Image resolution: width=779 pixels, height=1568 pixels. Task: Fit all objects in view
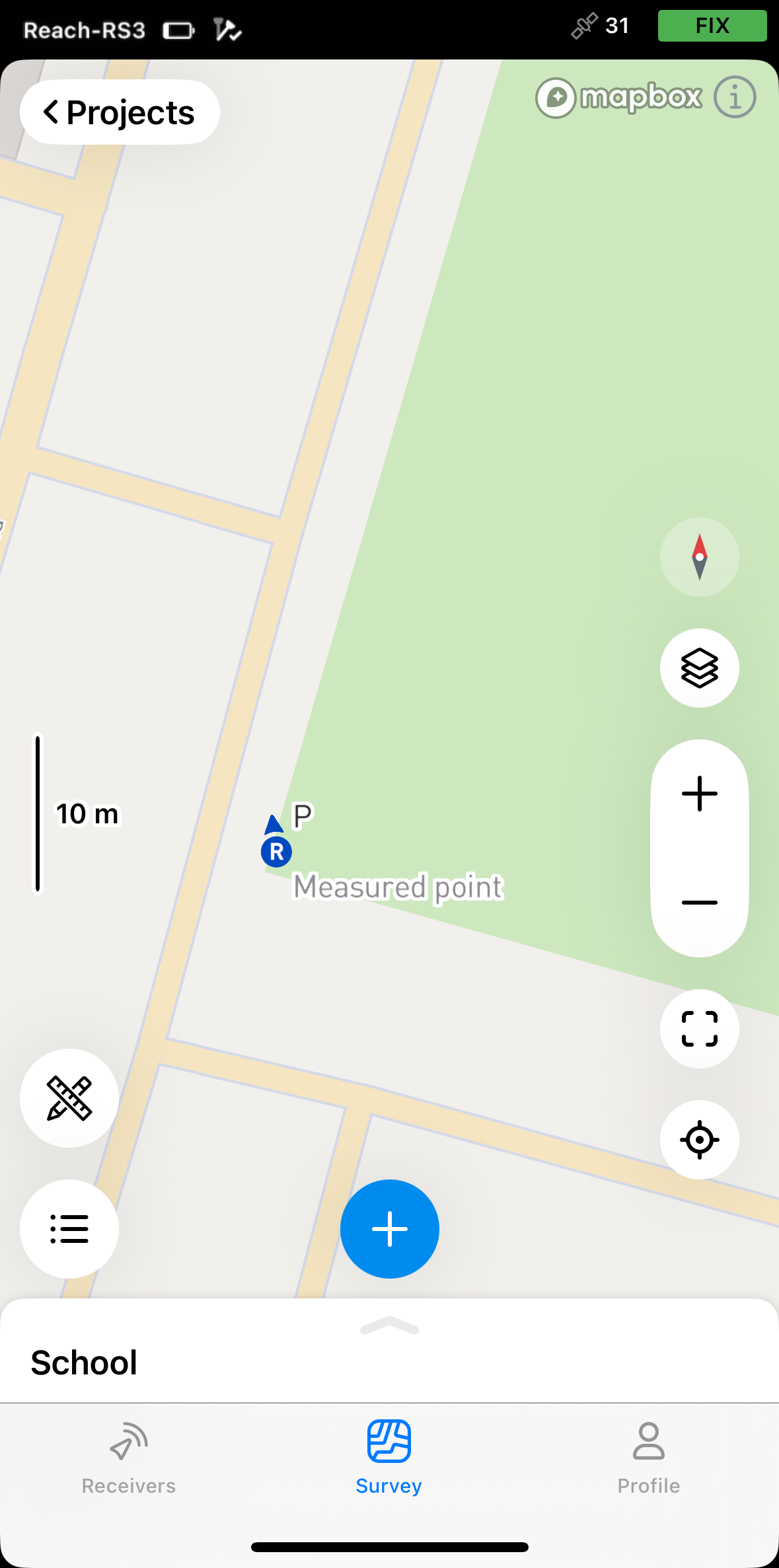click(x=699, y=1029)
